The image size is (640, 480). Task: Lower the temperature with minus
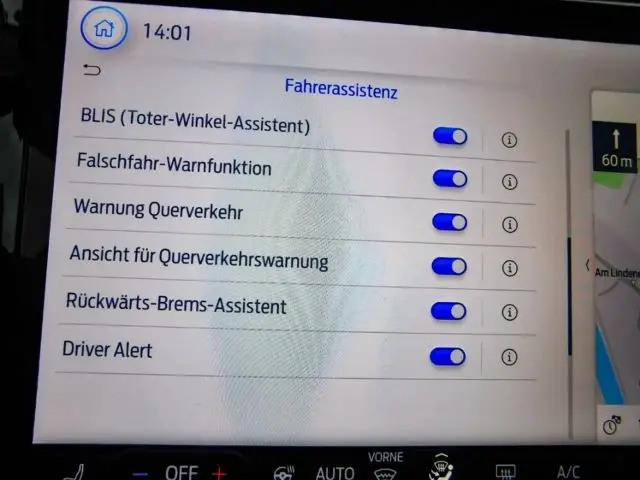coord(140,472)
